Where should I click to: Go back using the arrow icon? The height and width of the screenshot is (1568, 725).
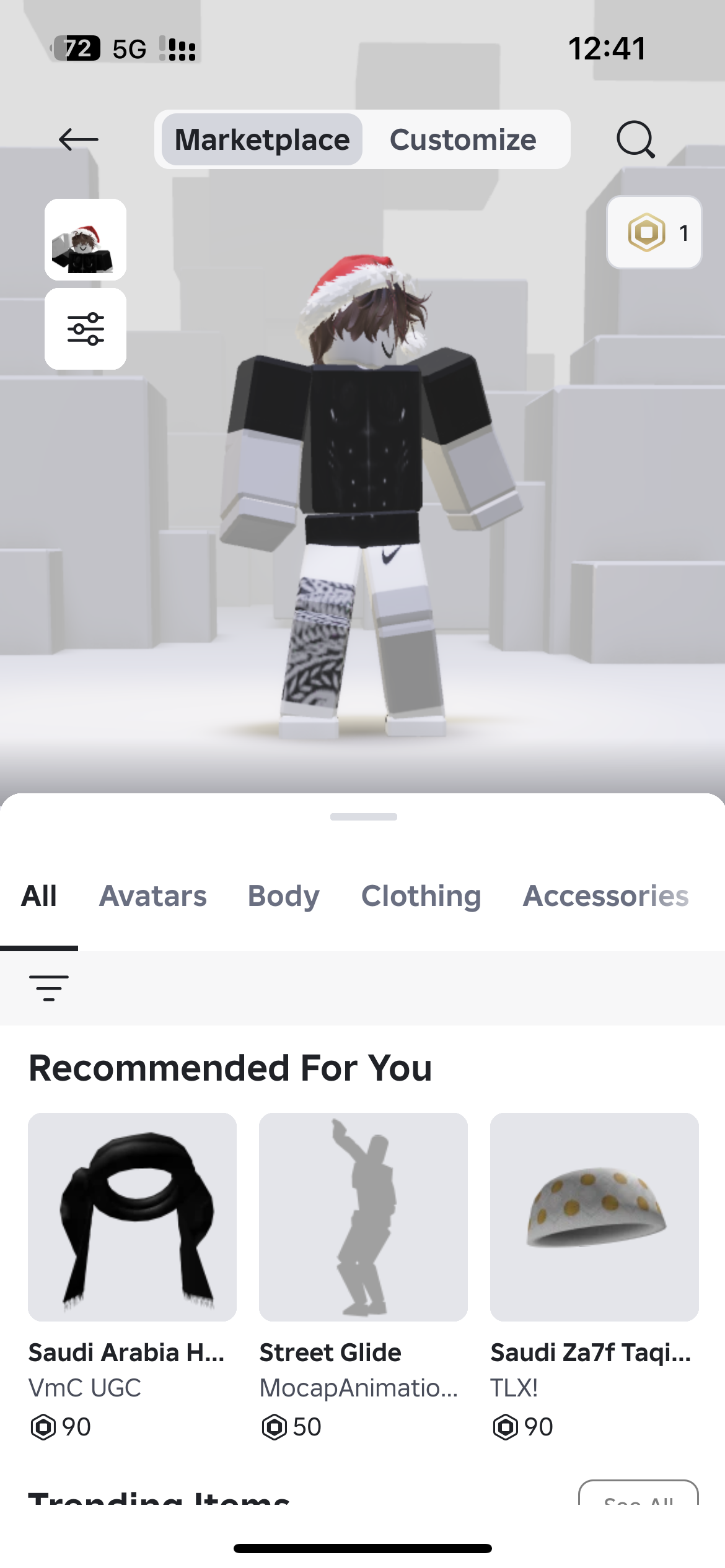tap(79, 140)
